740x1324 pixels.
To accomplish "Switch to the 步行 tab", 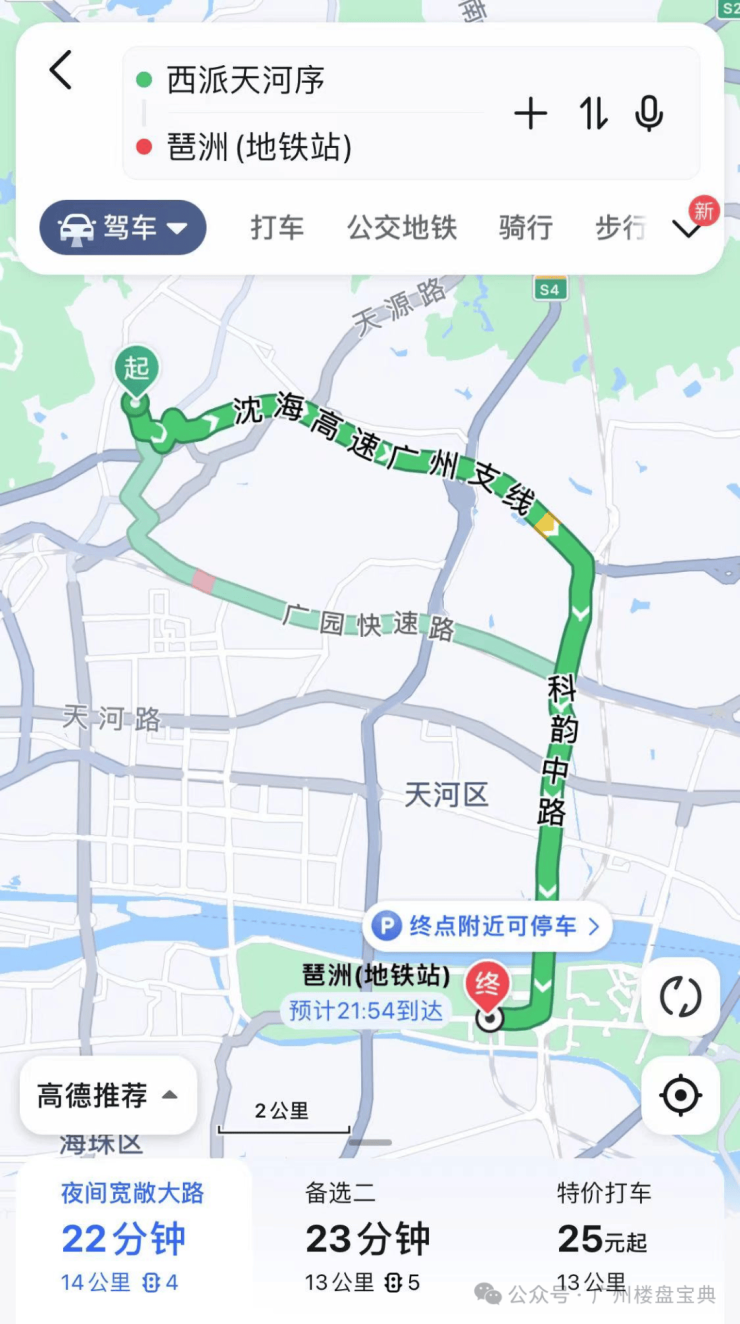I will 620,228.
